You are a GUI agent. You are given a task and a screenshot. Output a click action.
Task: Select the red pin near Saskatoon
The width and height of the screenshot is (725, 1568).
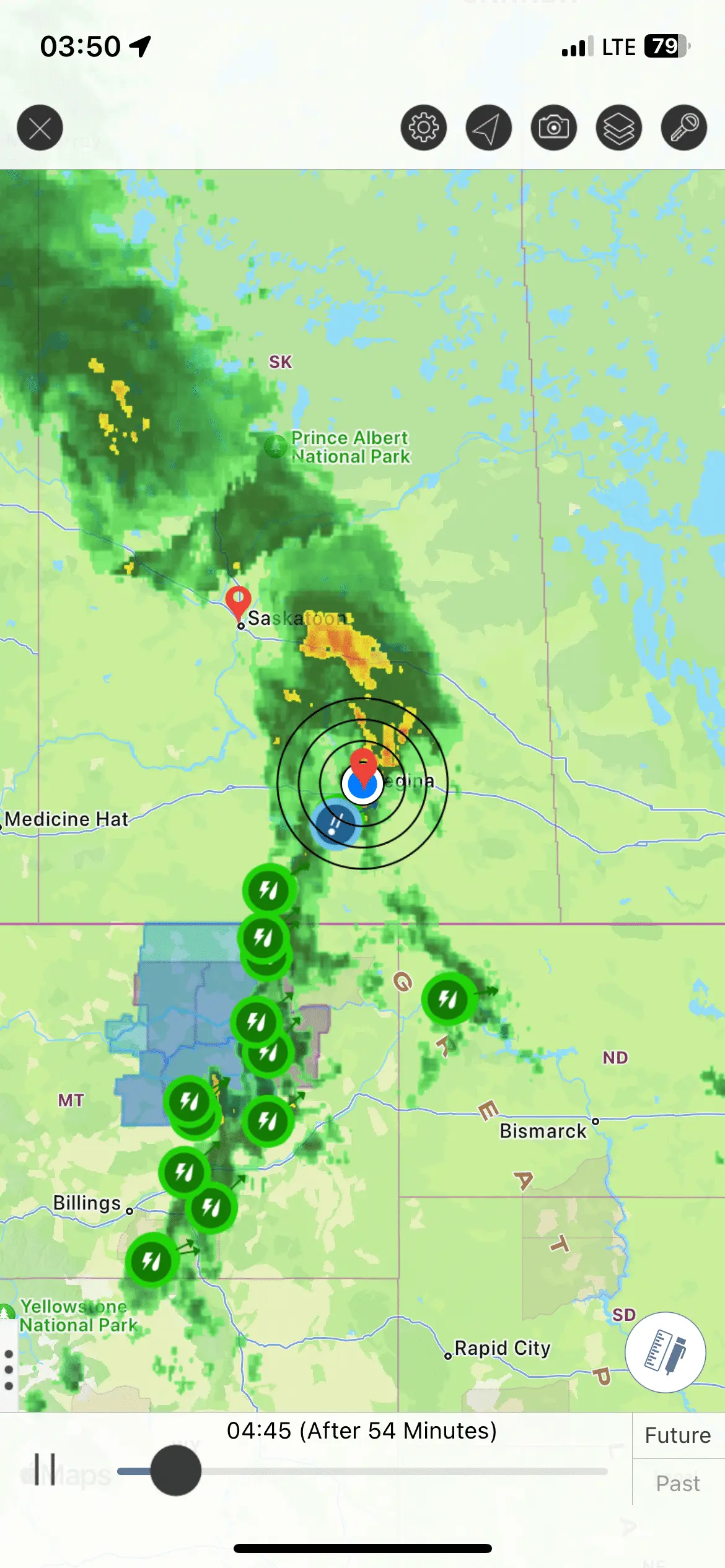tap(238, 601)
